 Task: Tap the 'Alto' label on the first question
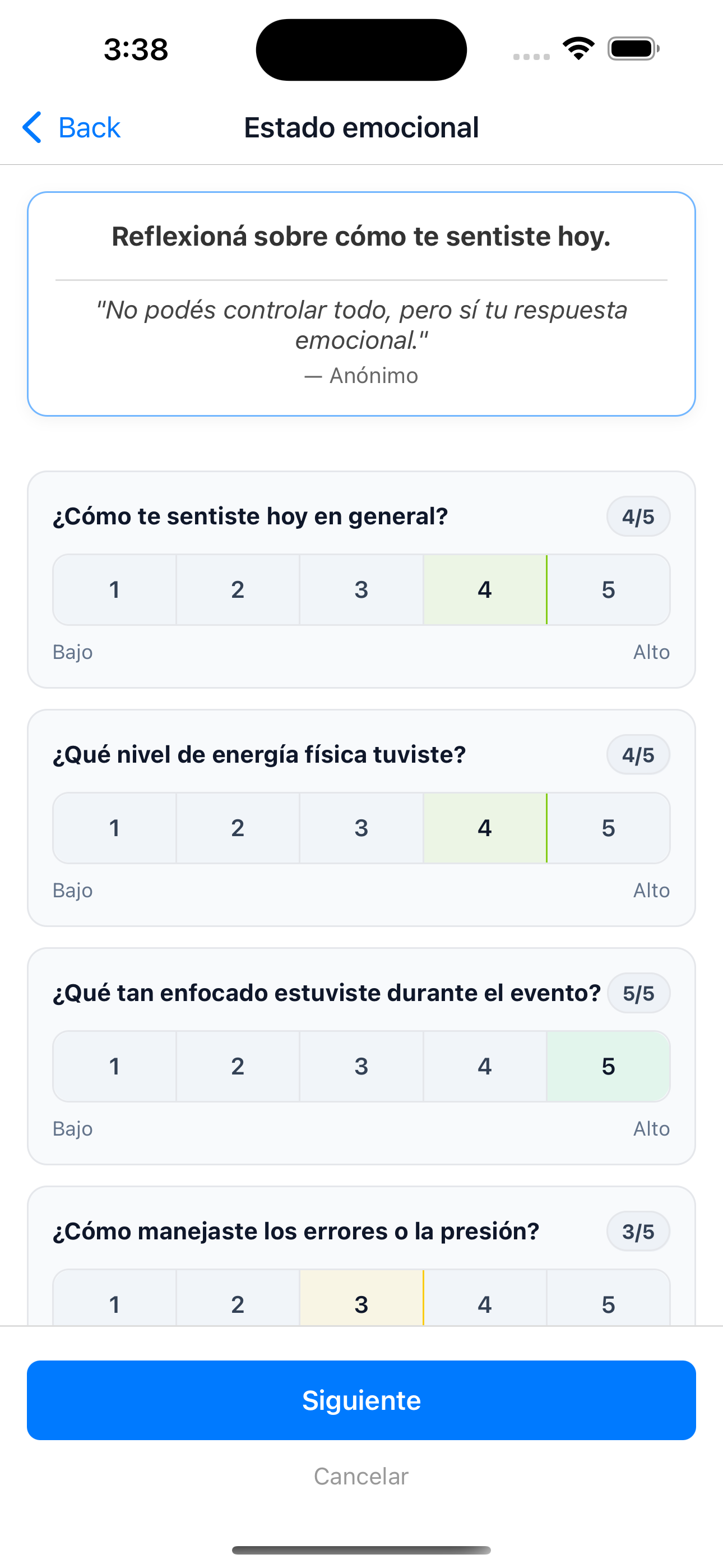(651, 651)
